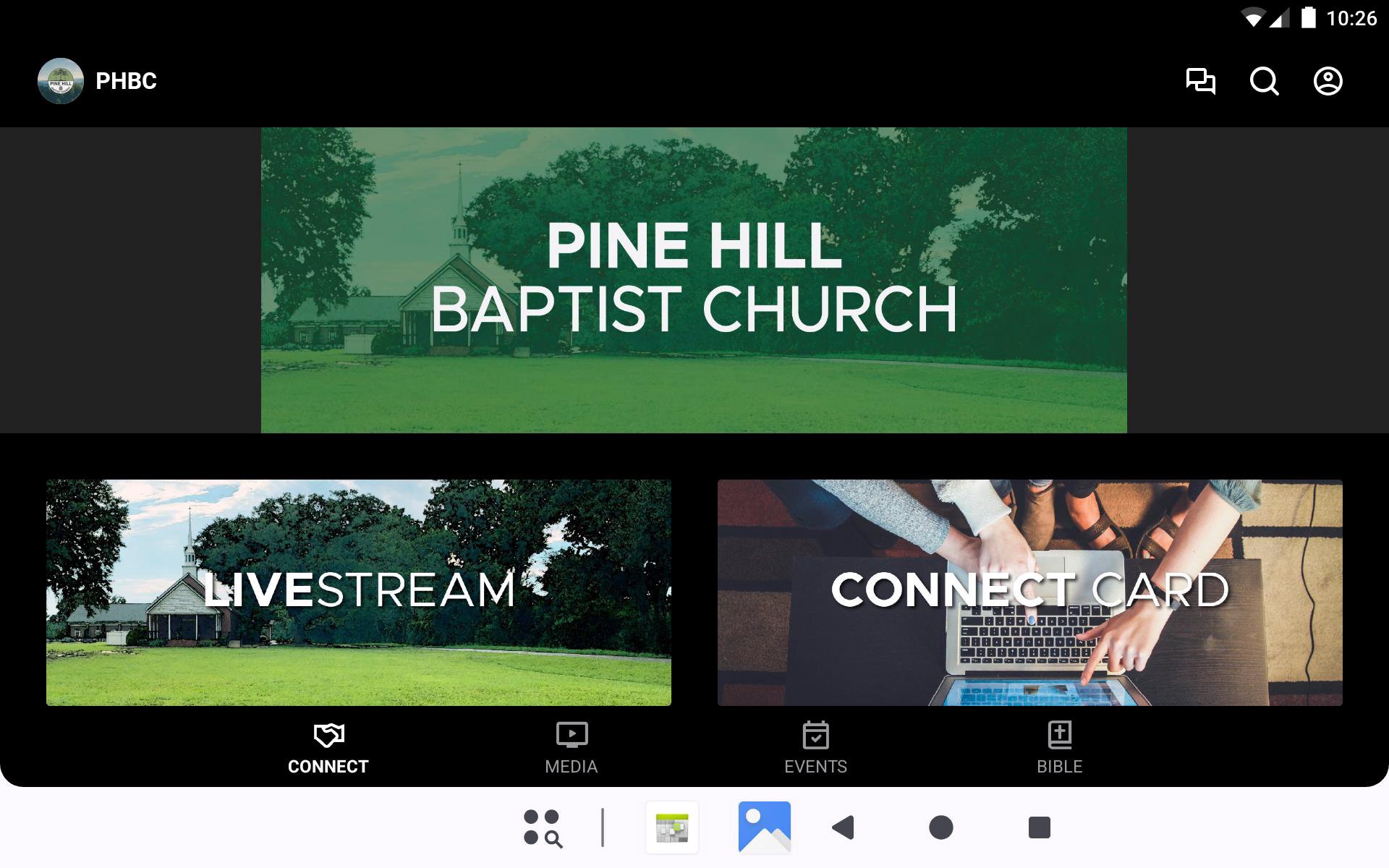Open the app drawer search button
This screenshot has height=868, width=1389.
tap(543, 827)
